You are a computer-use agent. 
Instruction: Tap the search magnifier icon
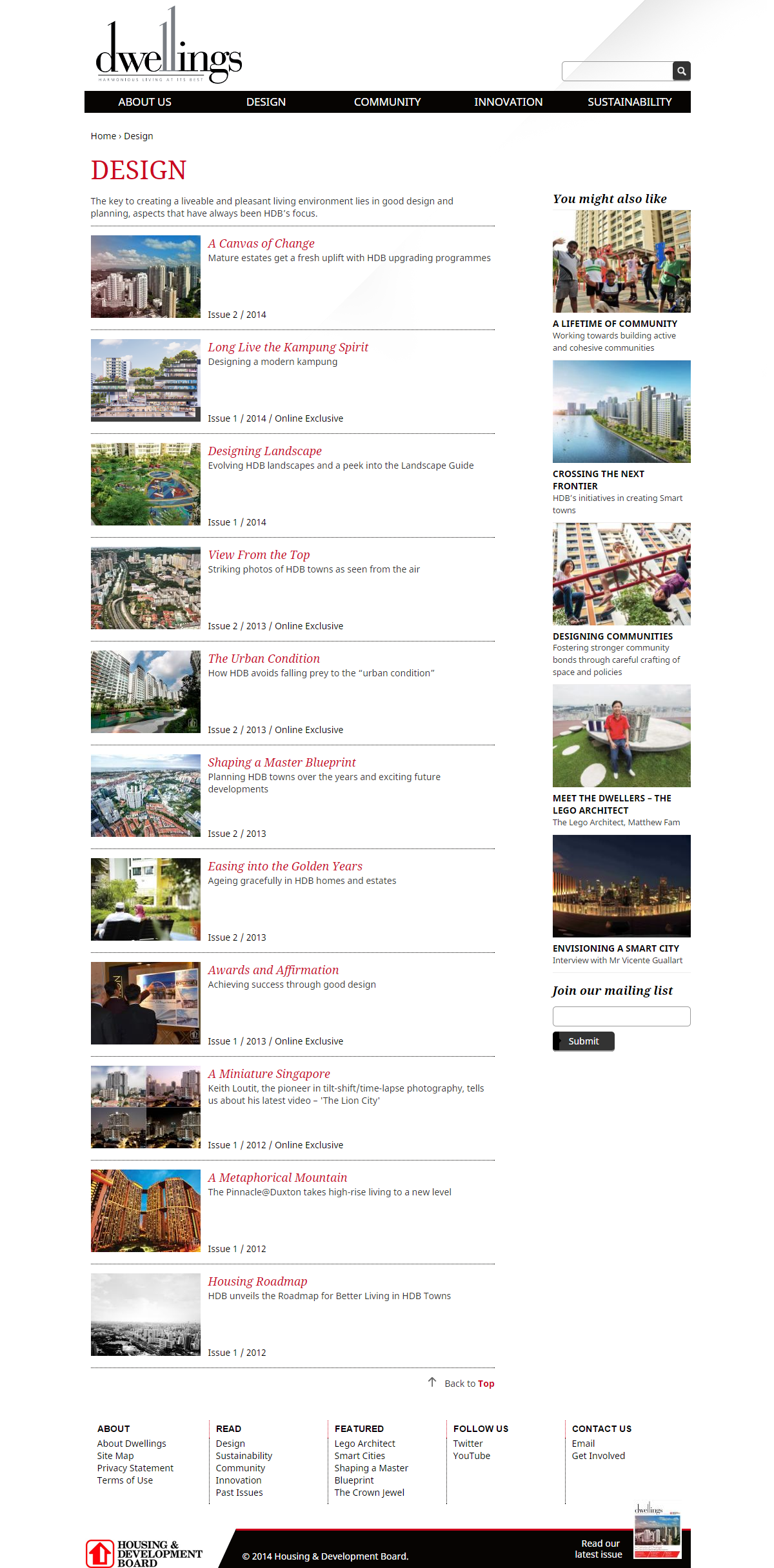pyautogui.click(x=681, y=71)
